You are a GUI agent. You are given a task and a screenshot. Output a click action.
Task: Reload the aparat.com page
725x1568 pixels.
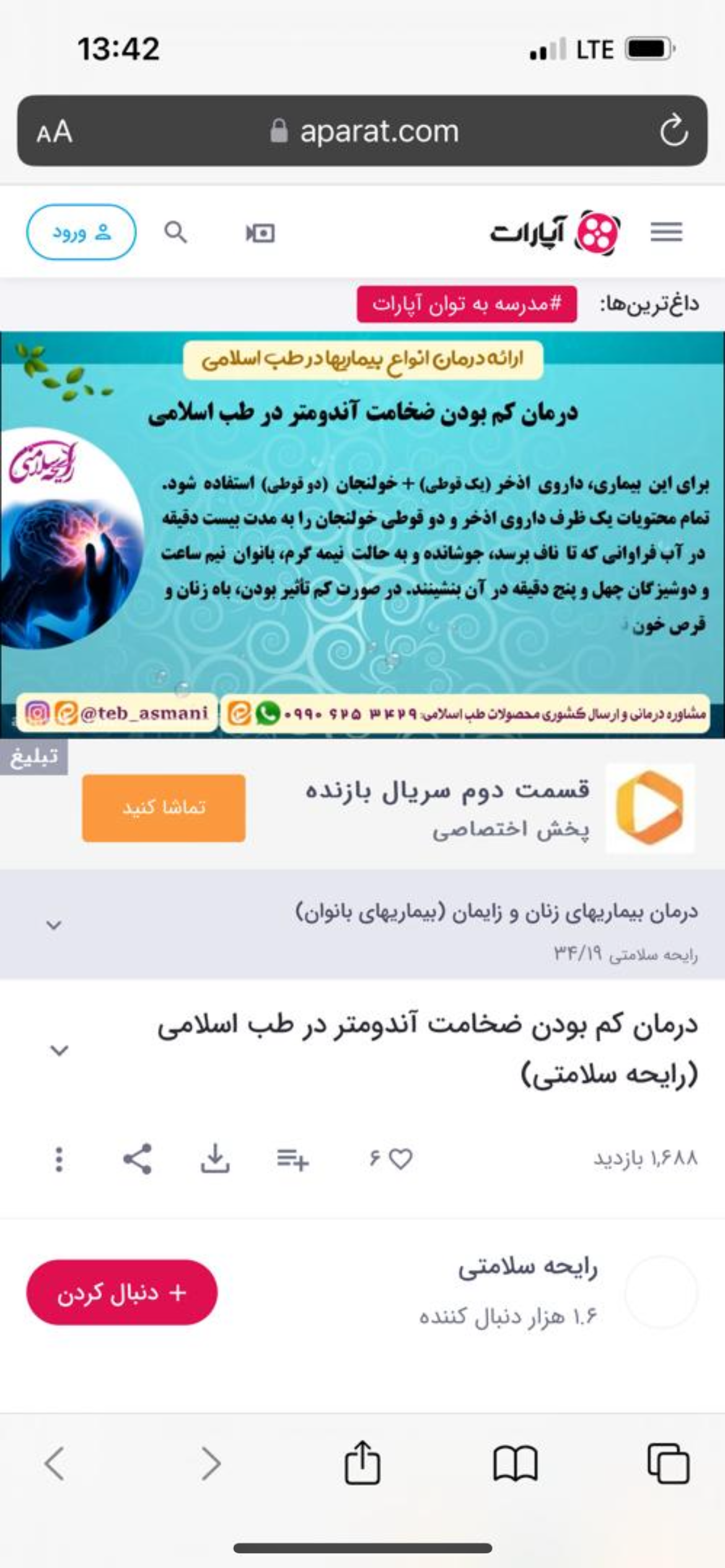674,131
